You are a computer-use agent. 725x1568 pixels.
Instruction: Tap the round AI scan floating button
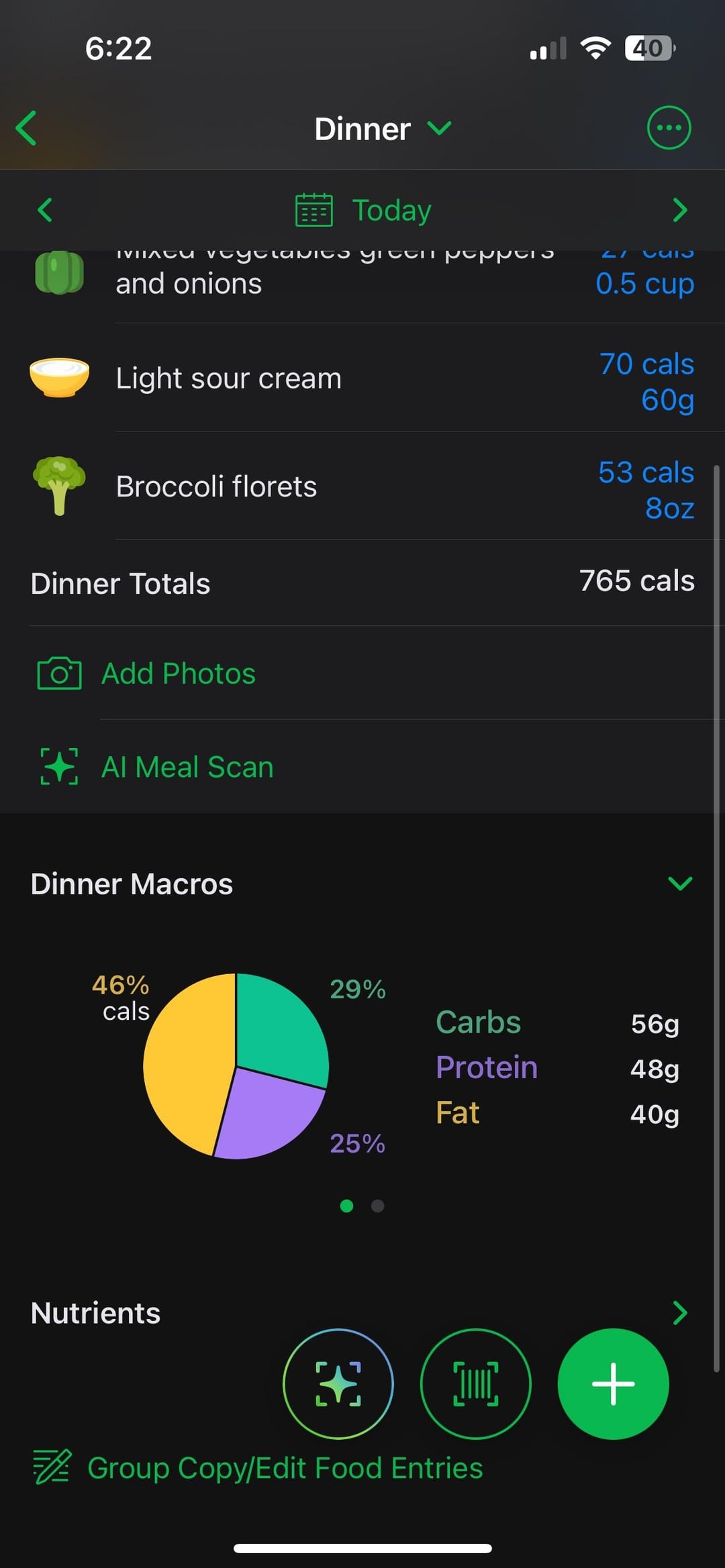click(338, 1383)
